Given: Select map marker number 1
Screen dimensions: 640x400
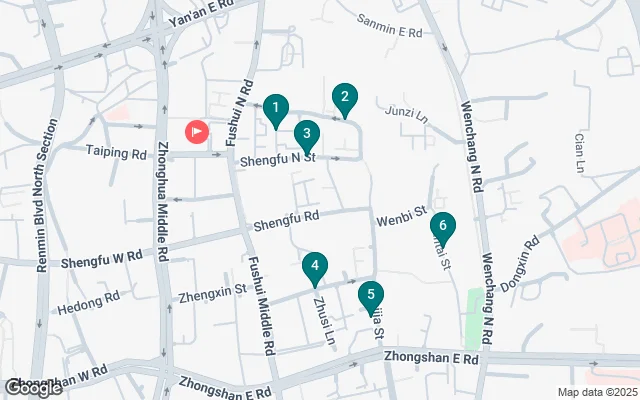Looking at the screenshot, I should [x=276, y=108].
